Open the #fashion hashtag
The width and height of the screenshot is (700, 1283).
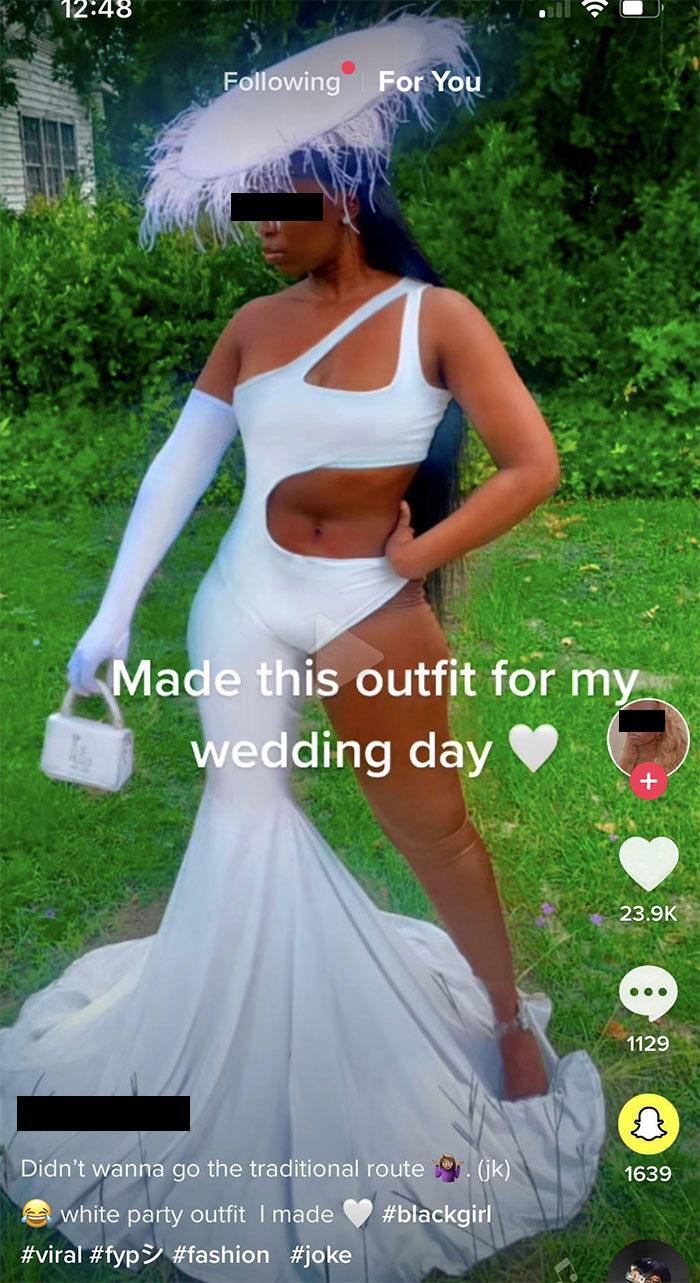point(221,1254)
